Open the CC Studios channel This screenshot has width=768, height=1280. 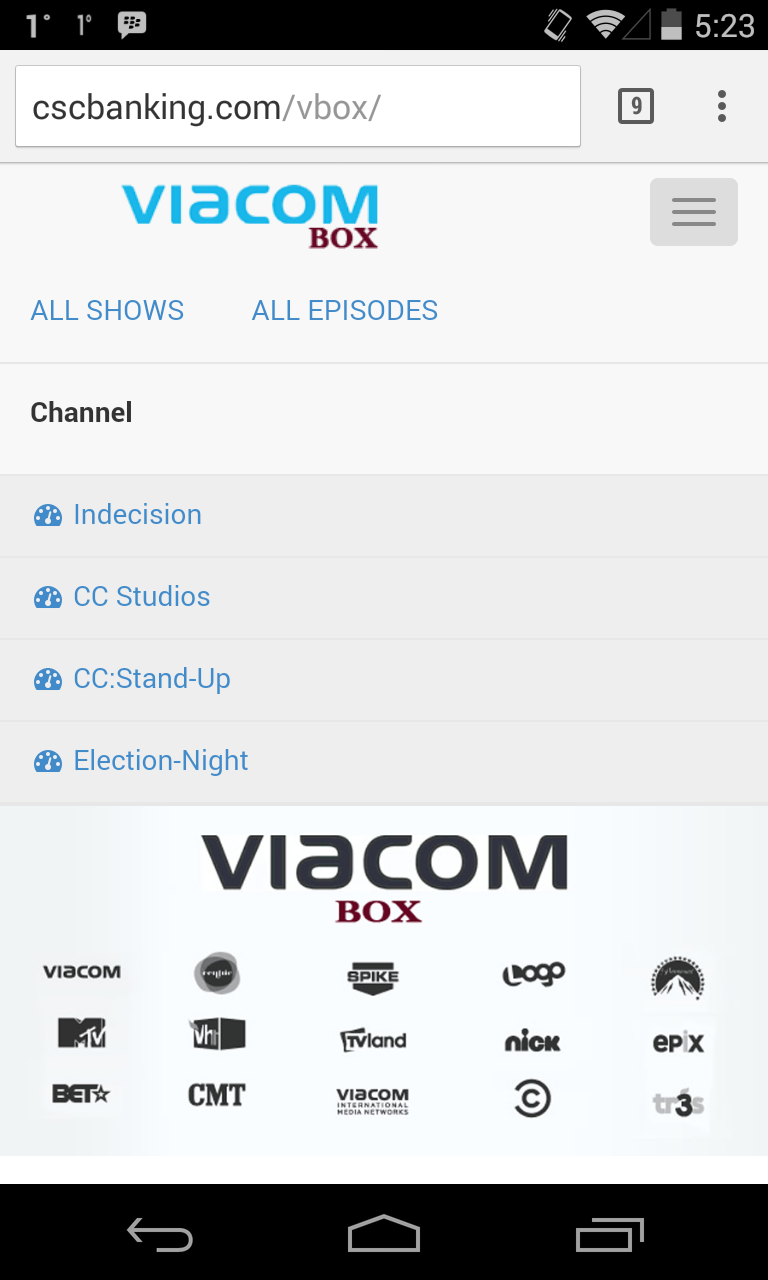tap(141, 597)
